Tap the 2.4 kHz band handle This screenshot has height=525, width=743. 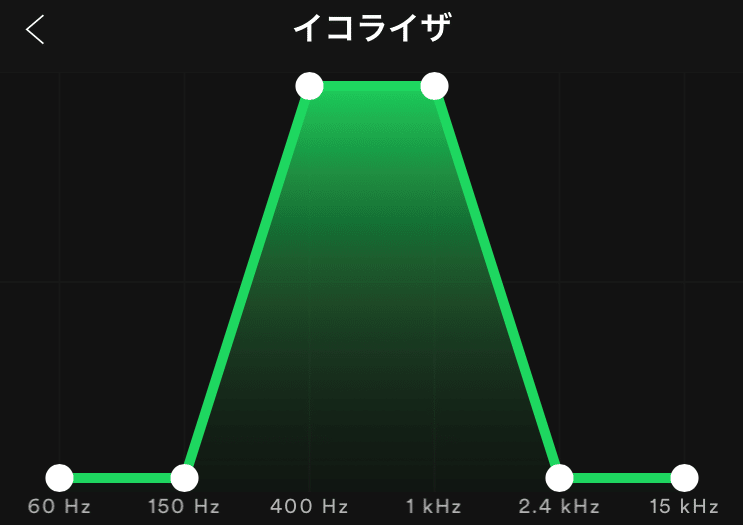pos(559,478)
